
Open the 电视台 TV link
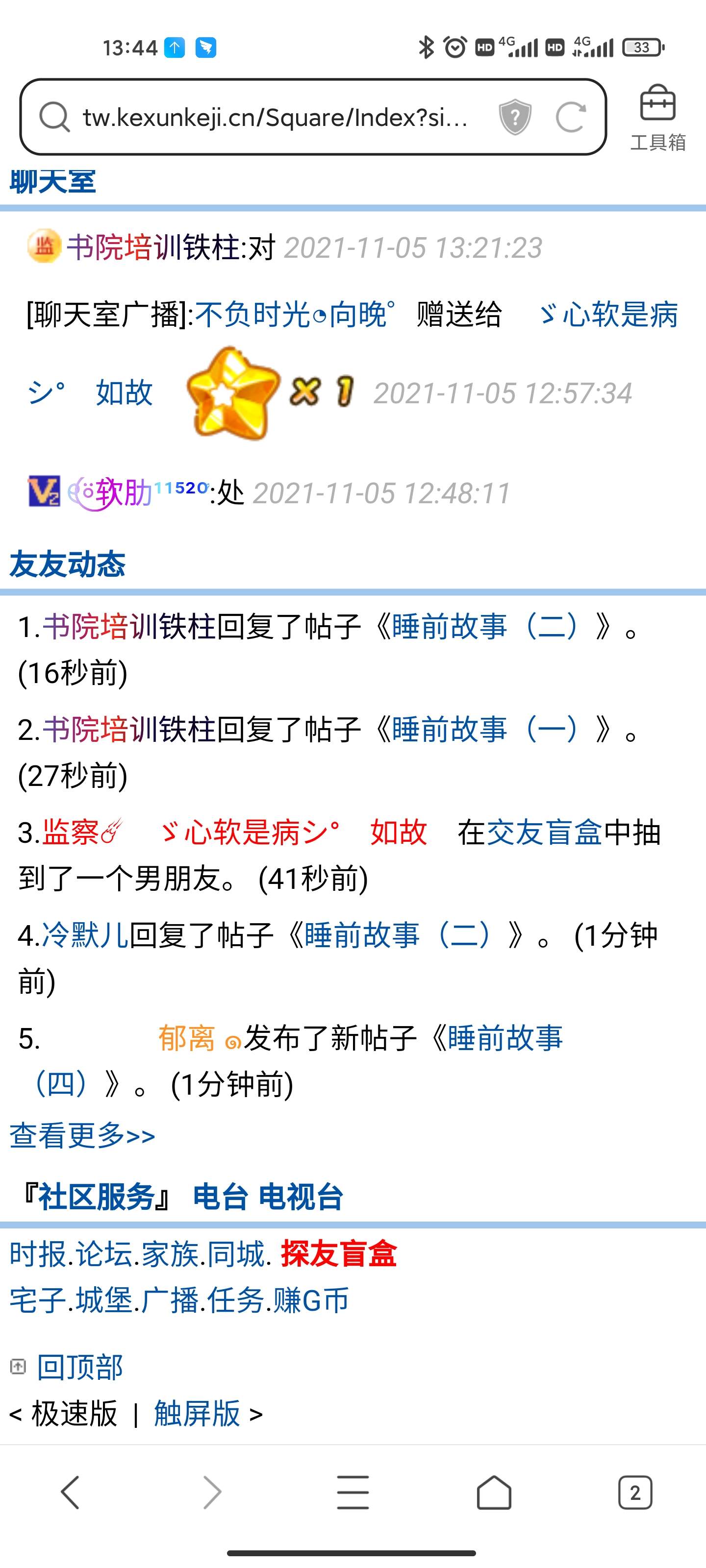(x=301, y=1197)
